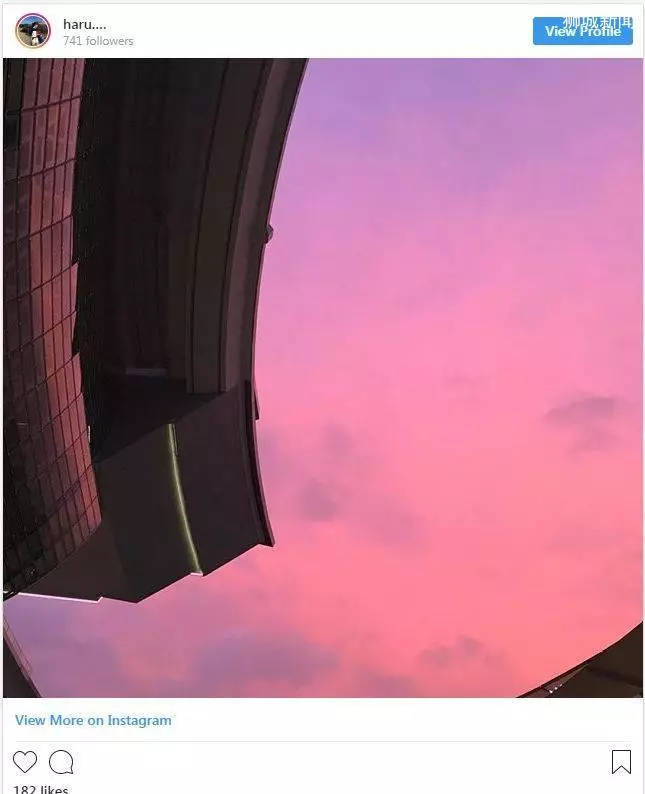Follow the View More on Instagram link
The height and width of the screenshot is (794, 645).
coord(93,720)
